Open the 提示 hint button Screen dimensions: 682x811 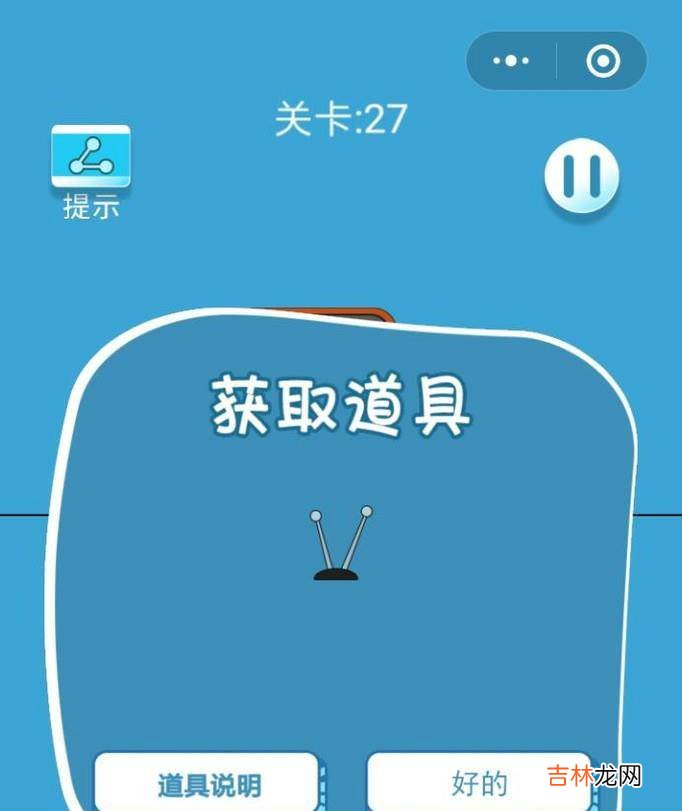coord(91,158)
